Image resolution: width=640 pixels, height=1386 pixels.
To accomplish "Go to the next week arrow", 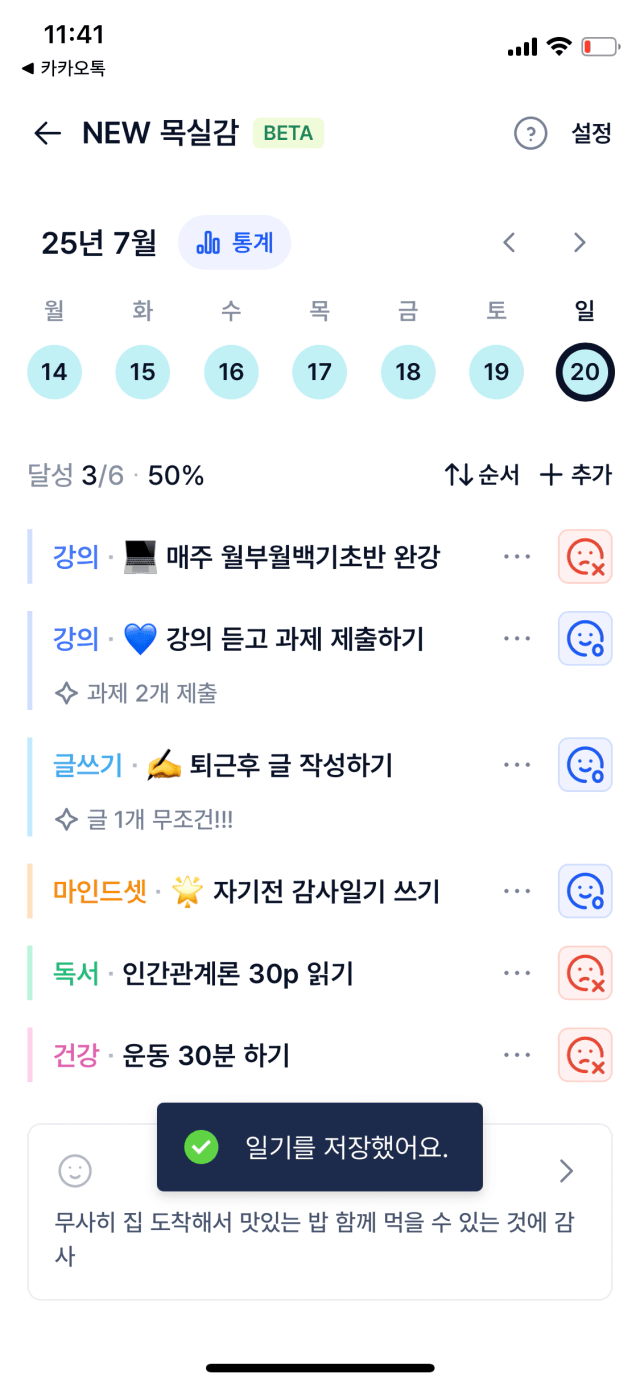I will [x=579, y=242].
